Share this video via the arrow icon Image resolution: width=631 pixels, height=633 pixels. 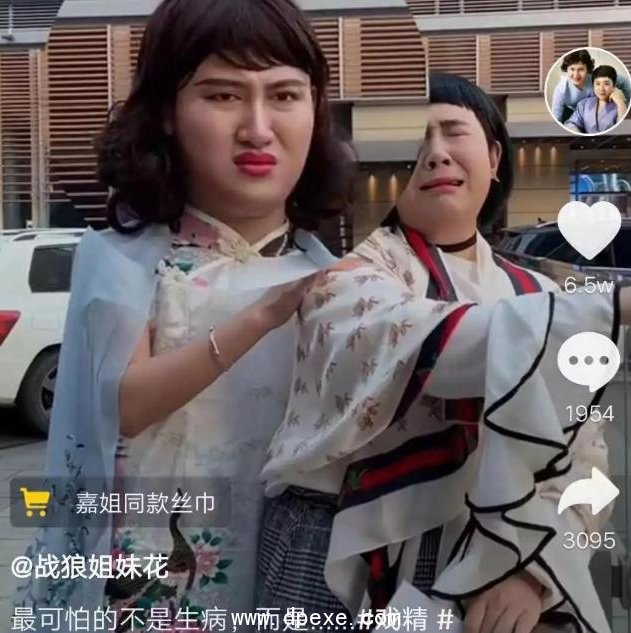click(588, 492)
